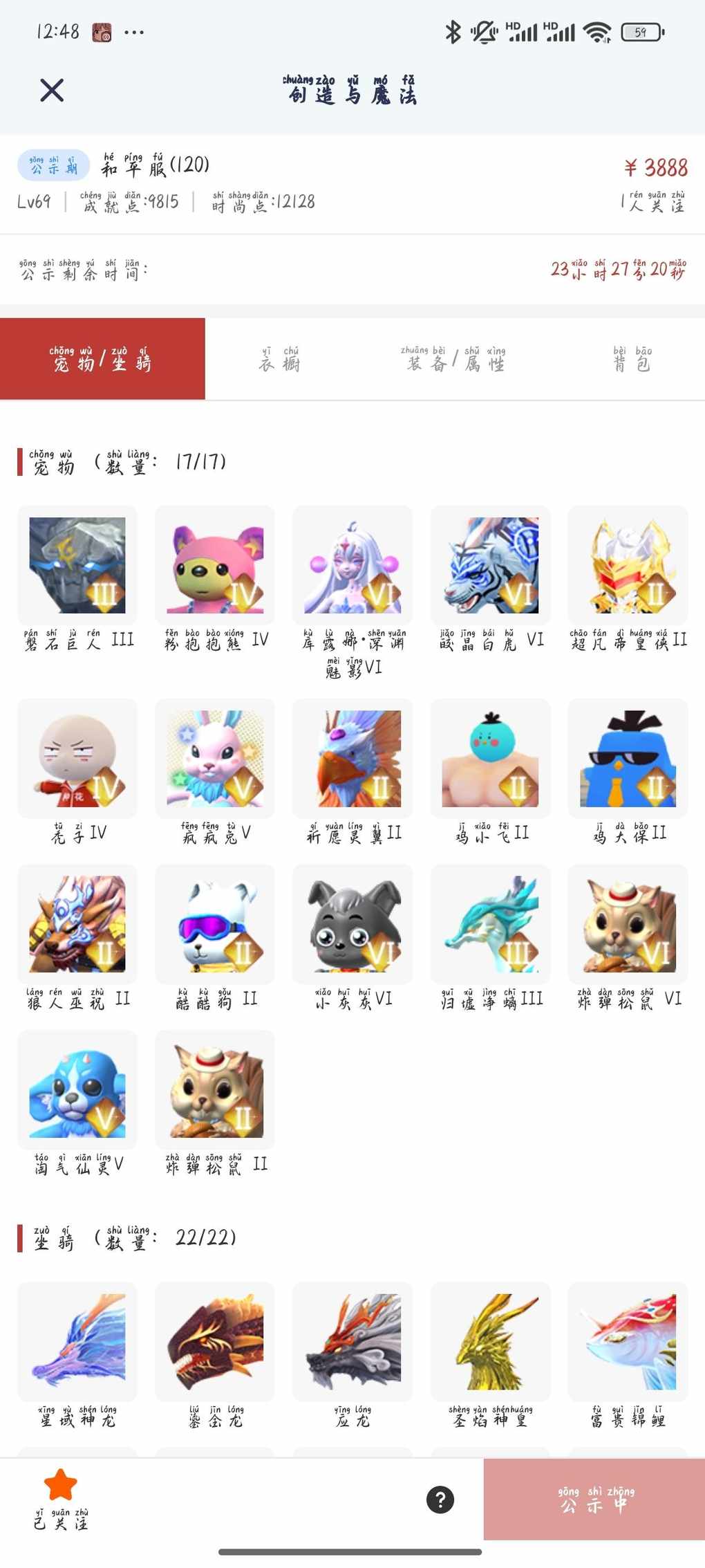View pet 淘气仙灵 V
Viewport: 705px width, 1568px height.
tap(77, 1089)
